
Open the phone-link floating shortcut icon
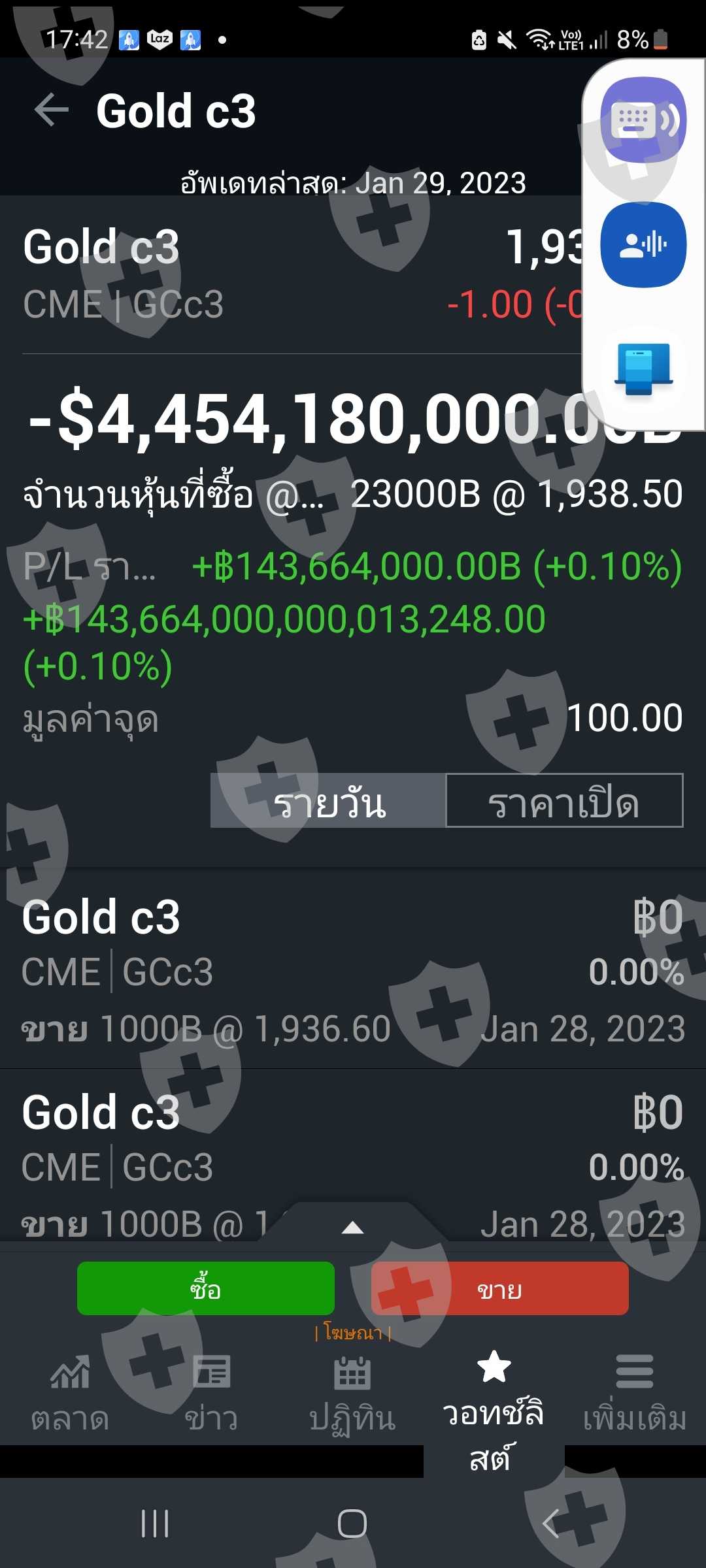(643, 369)
